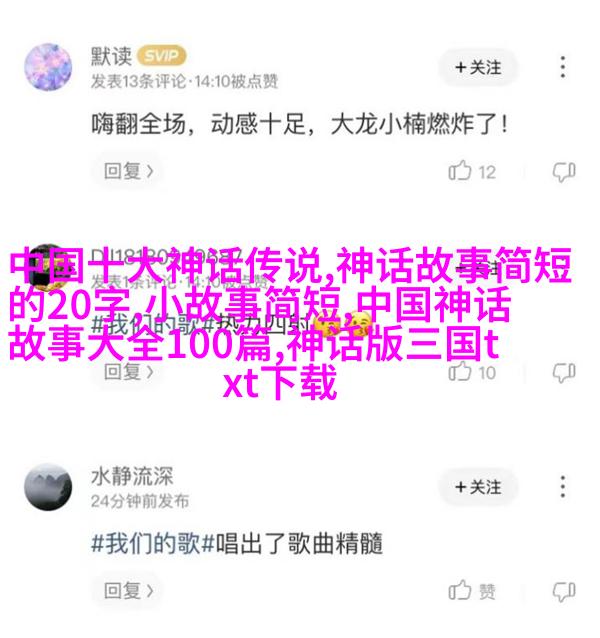Like 默读's comment with 12 likes

coord(472,172)
